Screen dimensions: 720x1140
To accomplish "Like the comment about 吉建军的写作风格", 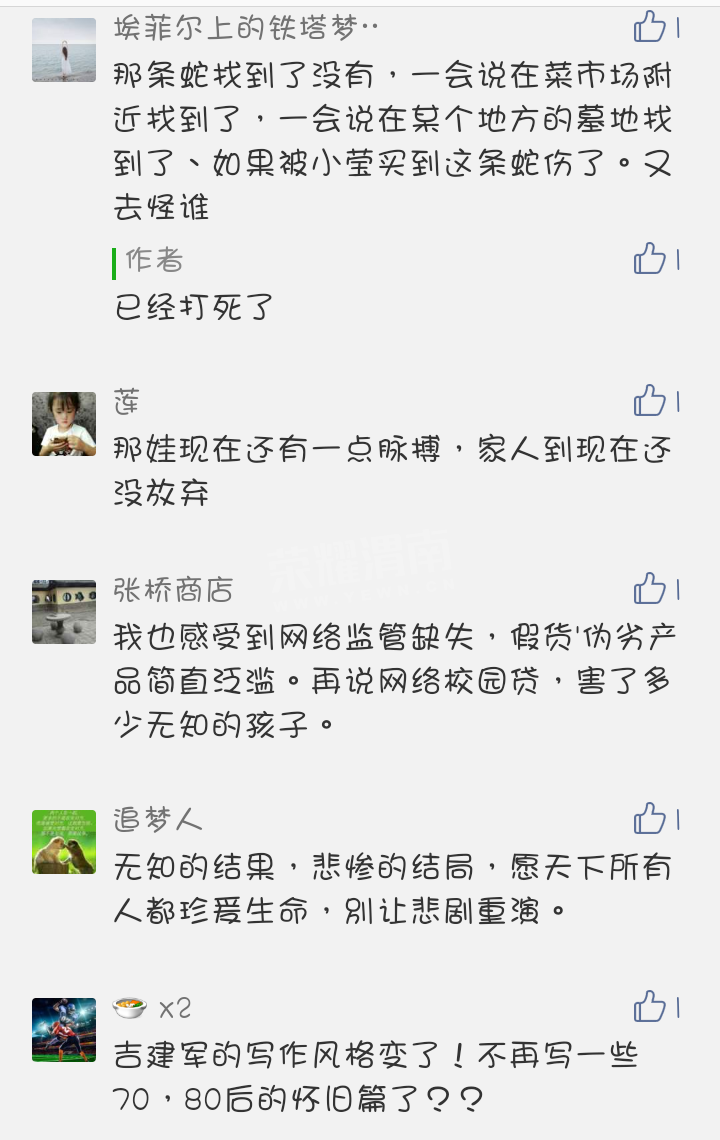I will point(651,1007).
